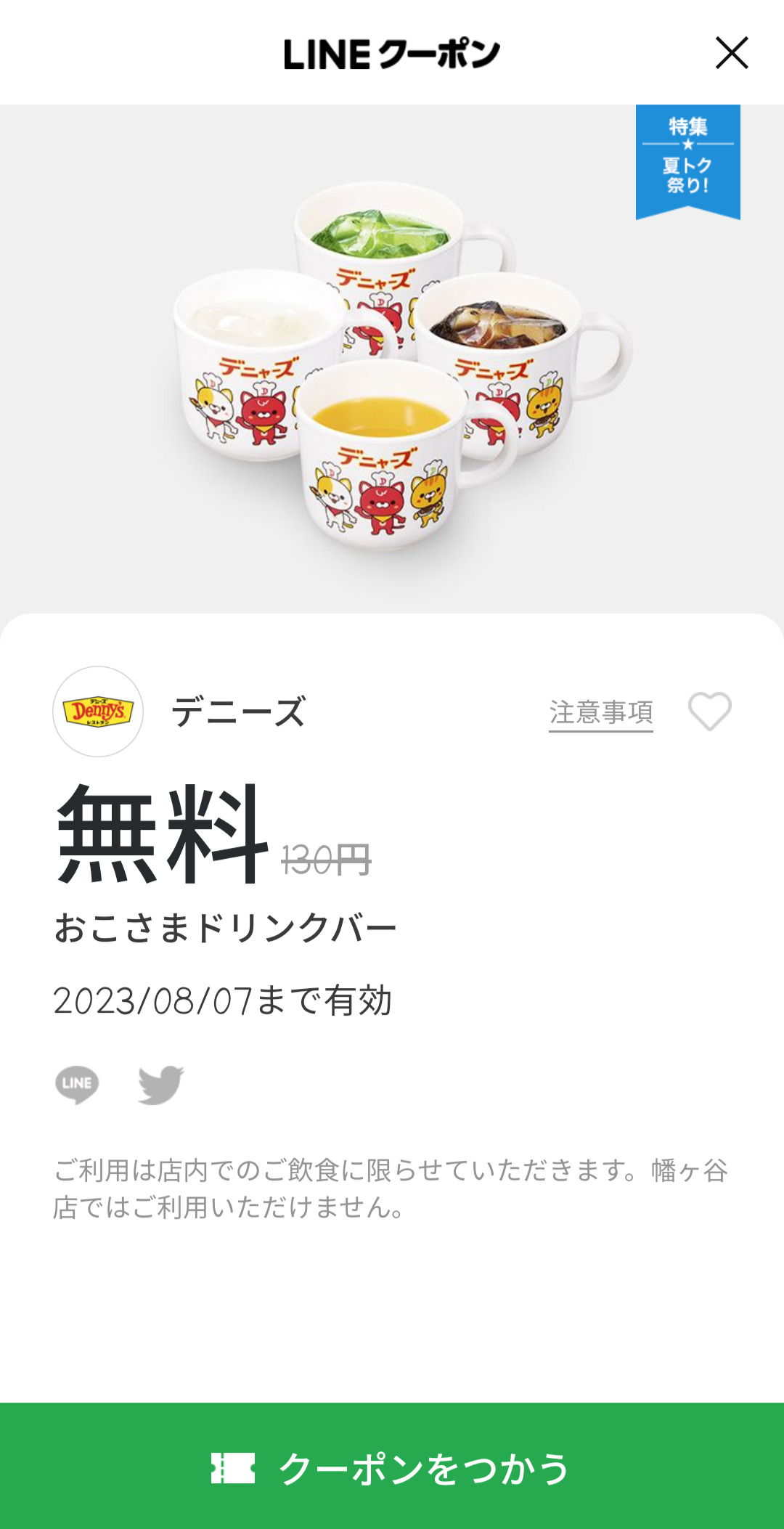The height and width of the screenshot is (1529, 784).
Task: Share the coupon on Twitter
Action: (x=160, y=1085)
